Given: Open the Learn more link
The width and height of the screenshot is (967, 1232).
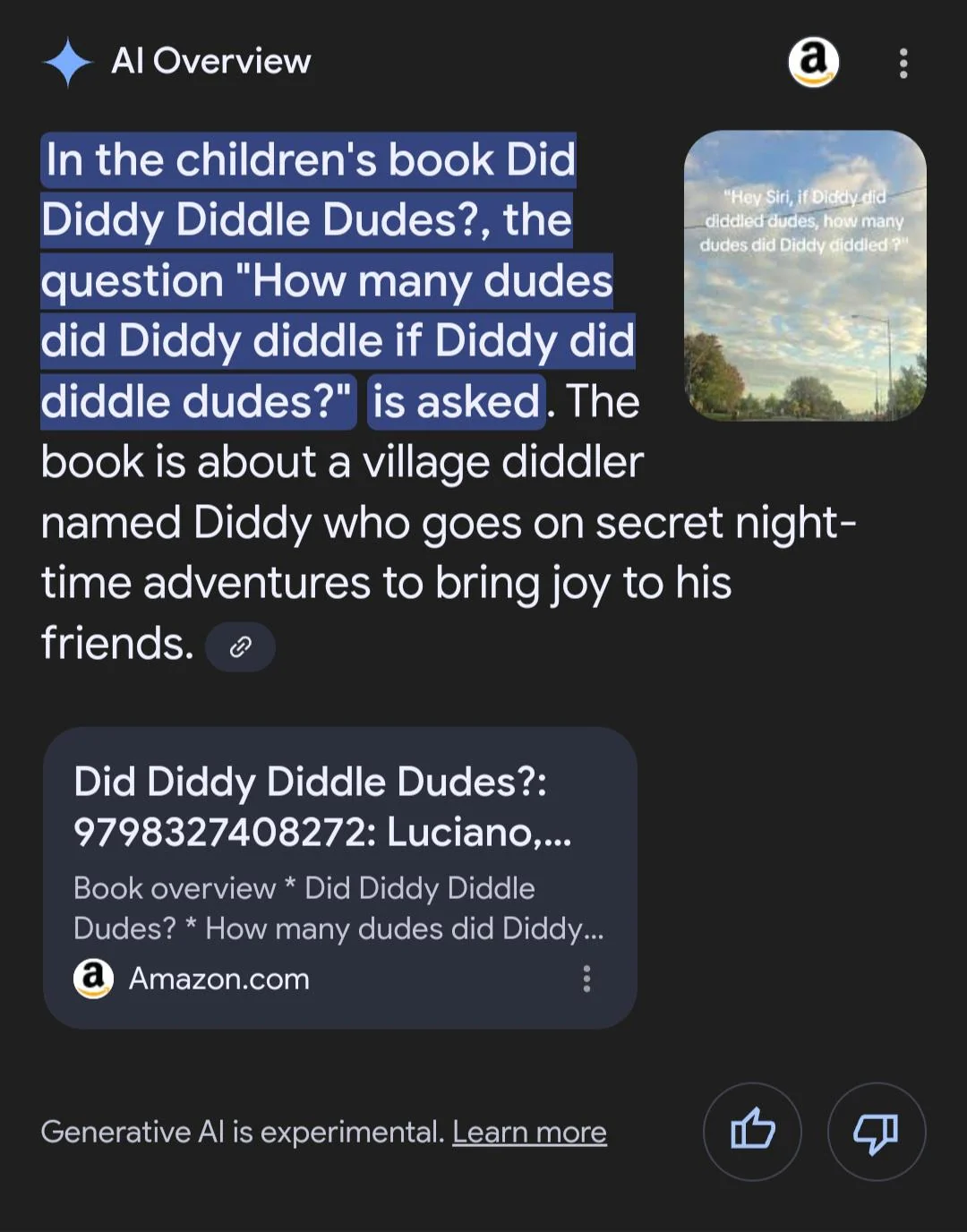Looking at the screenshot, I should pyautogui.click(x=530, y=1131).
